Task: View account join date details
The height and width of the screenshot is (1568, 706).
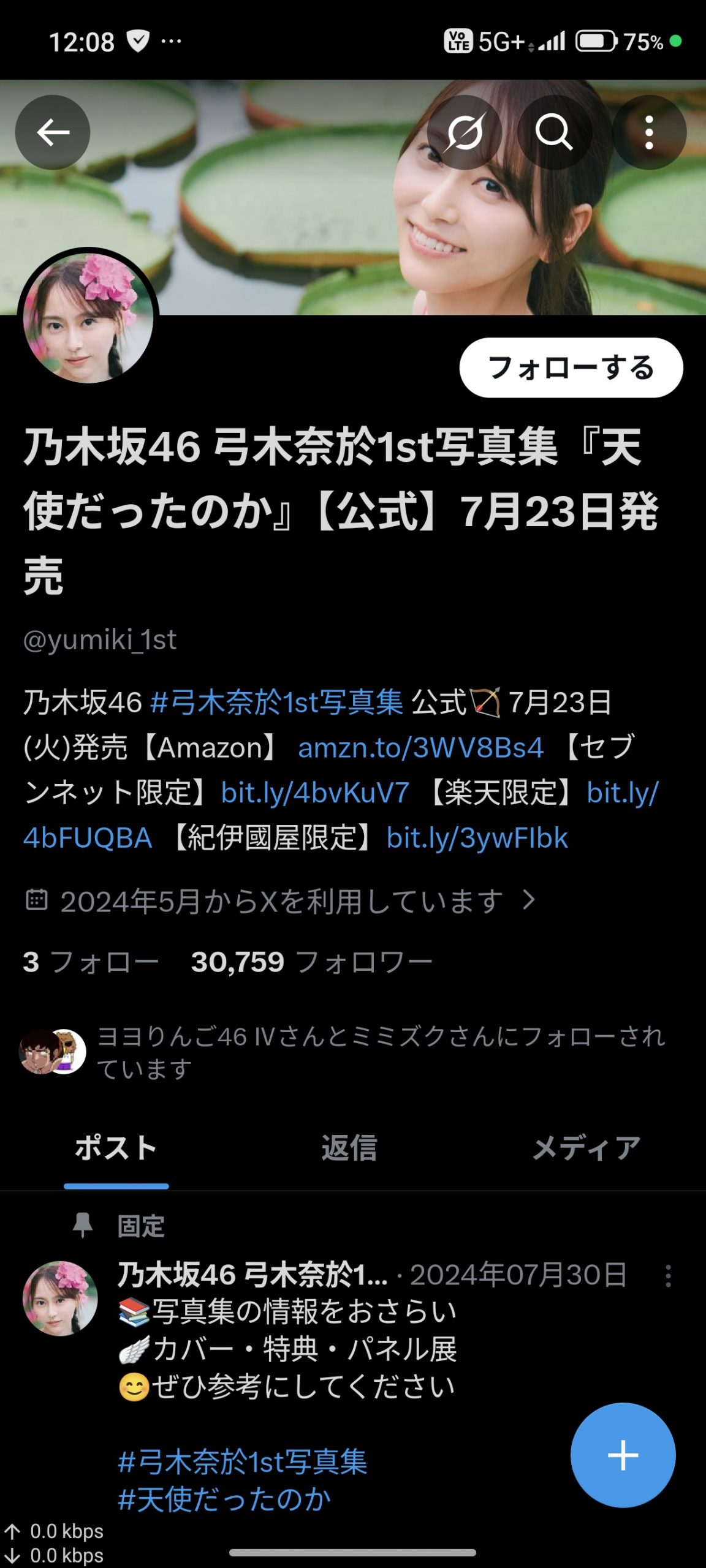Action: coord(282,901)
